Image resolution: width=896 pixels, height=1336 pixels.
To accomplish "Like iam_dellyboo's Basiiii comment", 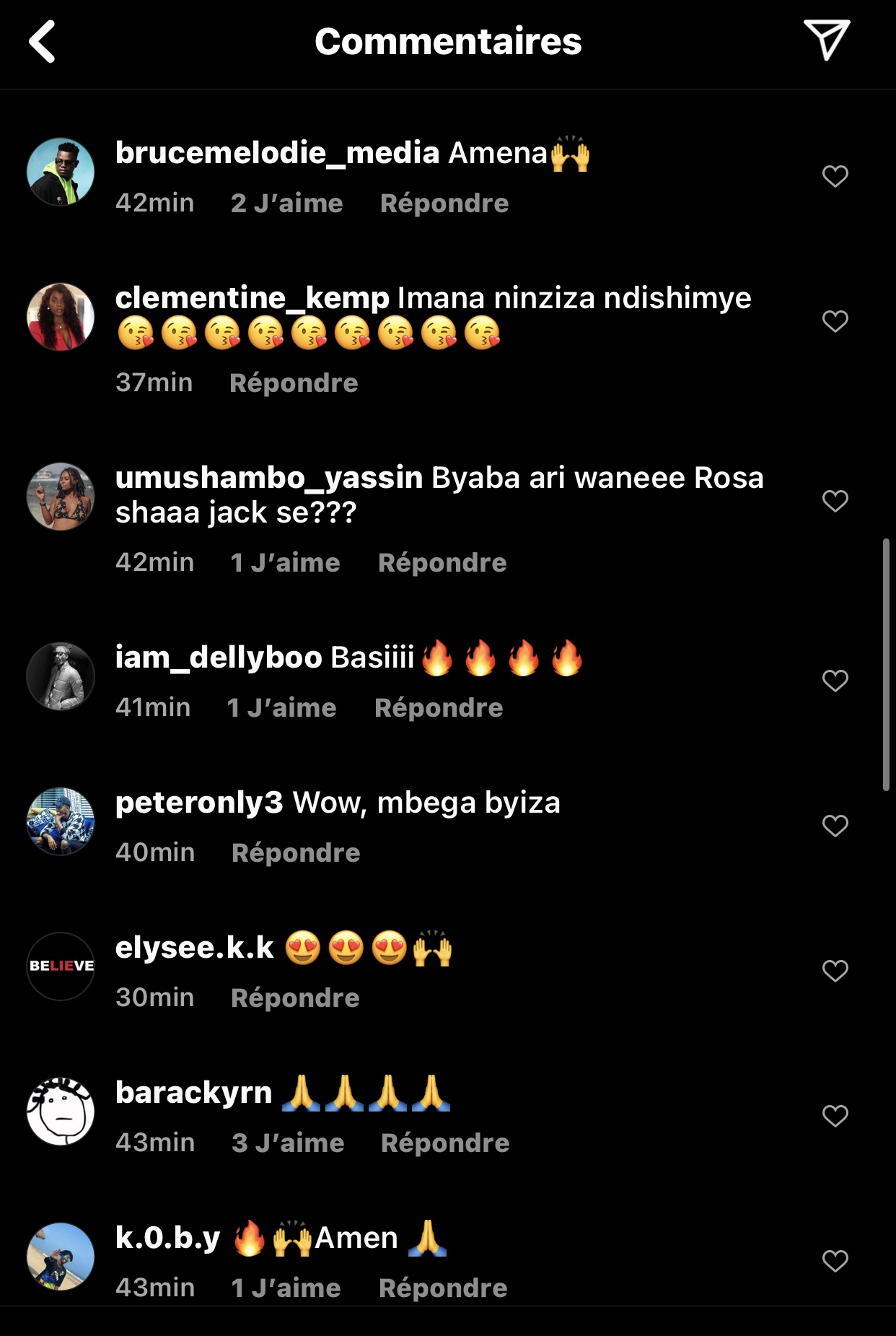I will pyautogui.click(x=835, y=681).
